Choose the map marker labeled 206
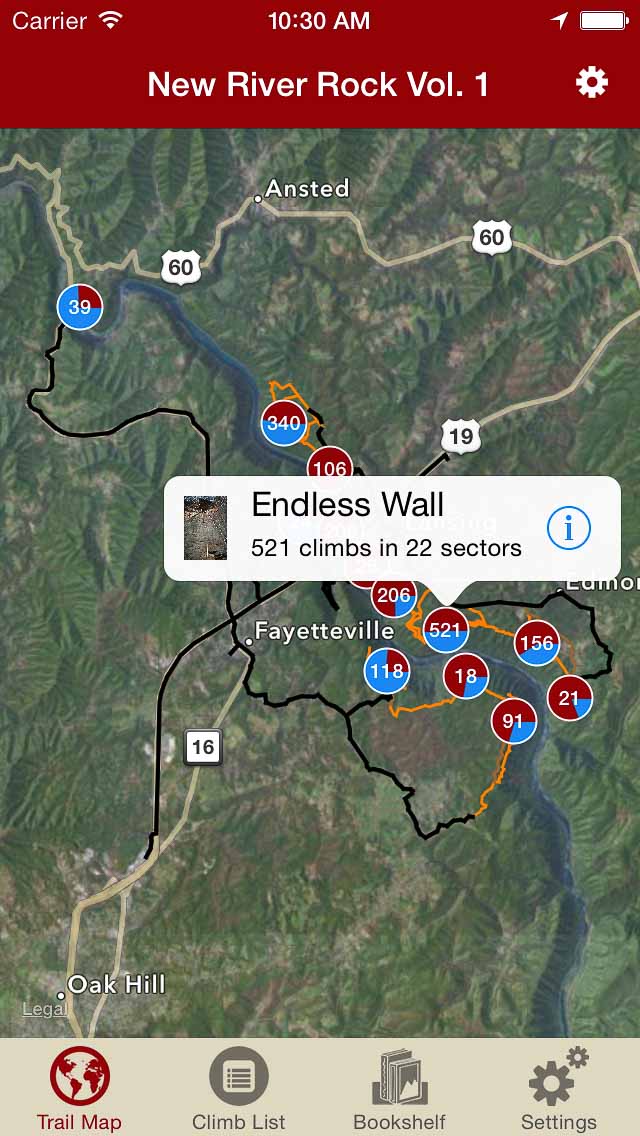Screen dimensions: 640x1136 click(394, 596)
